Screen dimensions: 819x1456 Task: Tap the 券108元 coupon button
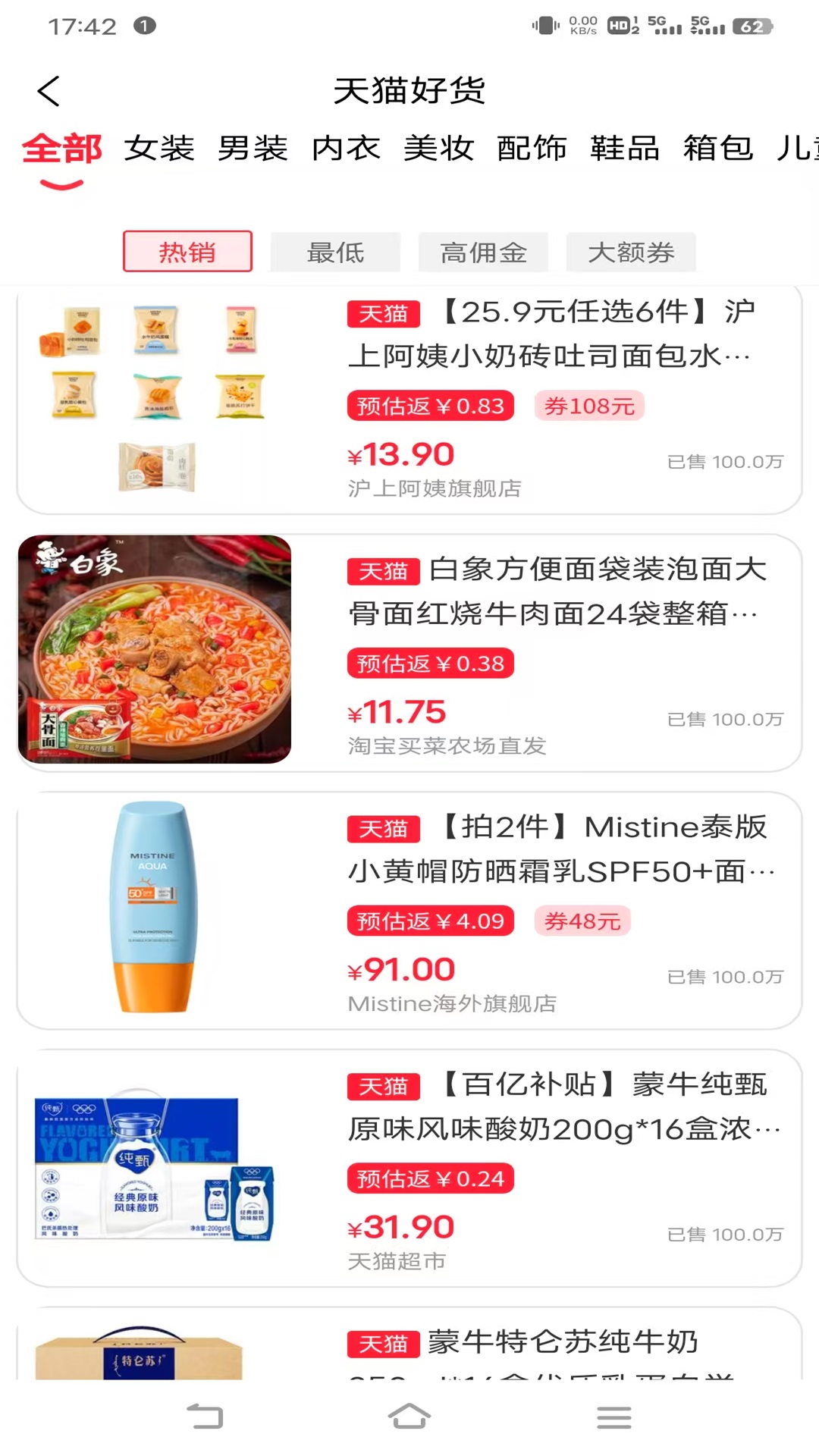click(x=589, y=406)
